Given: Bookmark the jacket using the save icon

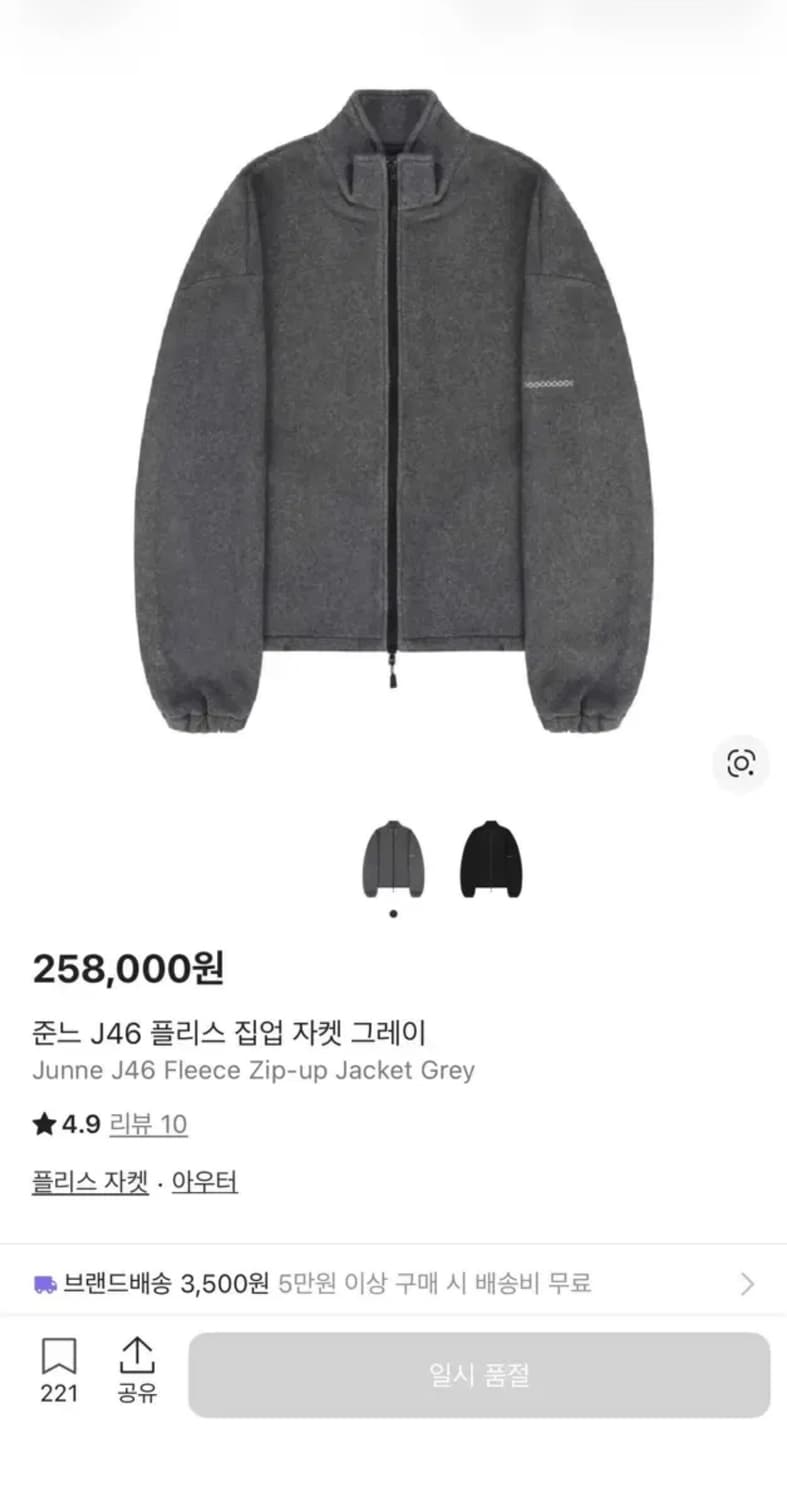Looking at the screenshot, I should (60, 1356).
